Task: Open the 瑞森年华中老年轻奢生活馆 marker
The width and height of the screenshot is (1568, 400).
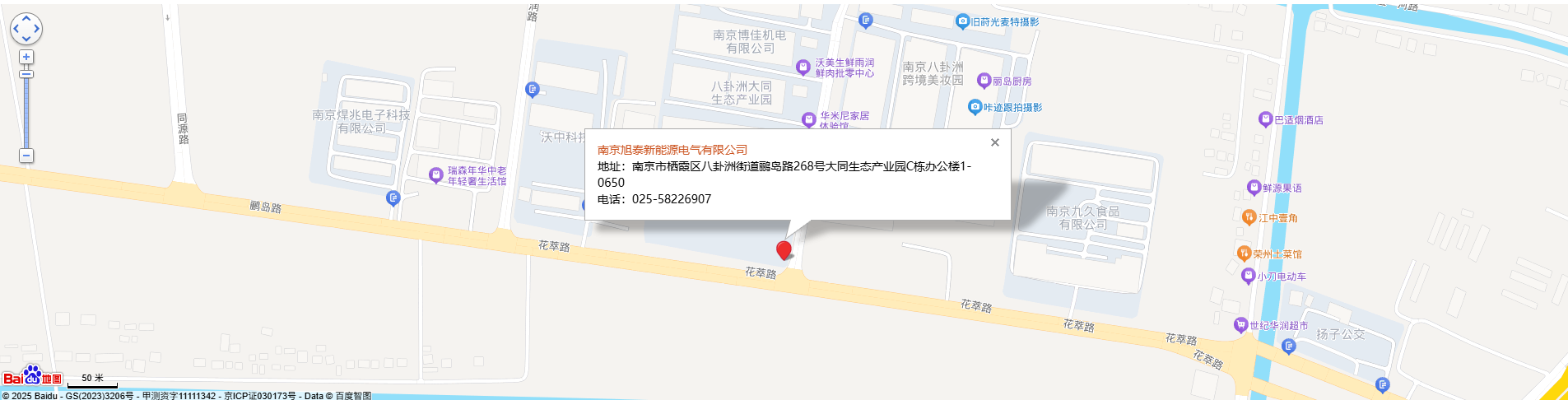Action: [436, 174]
